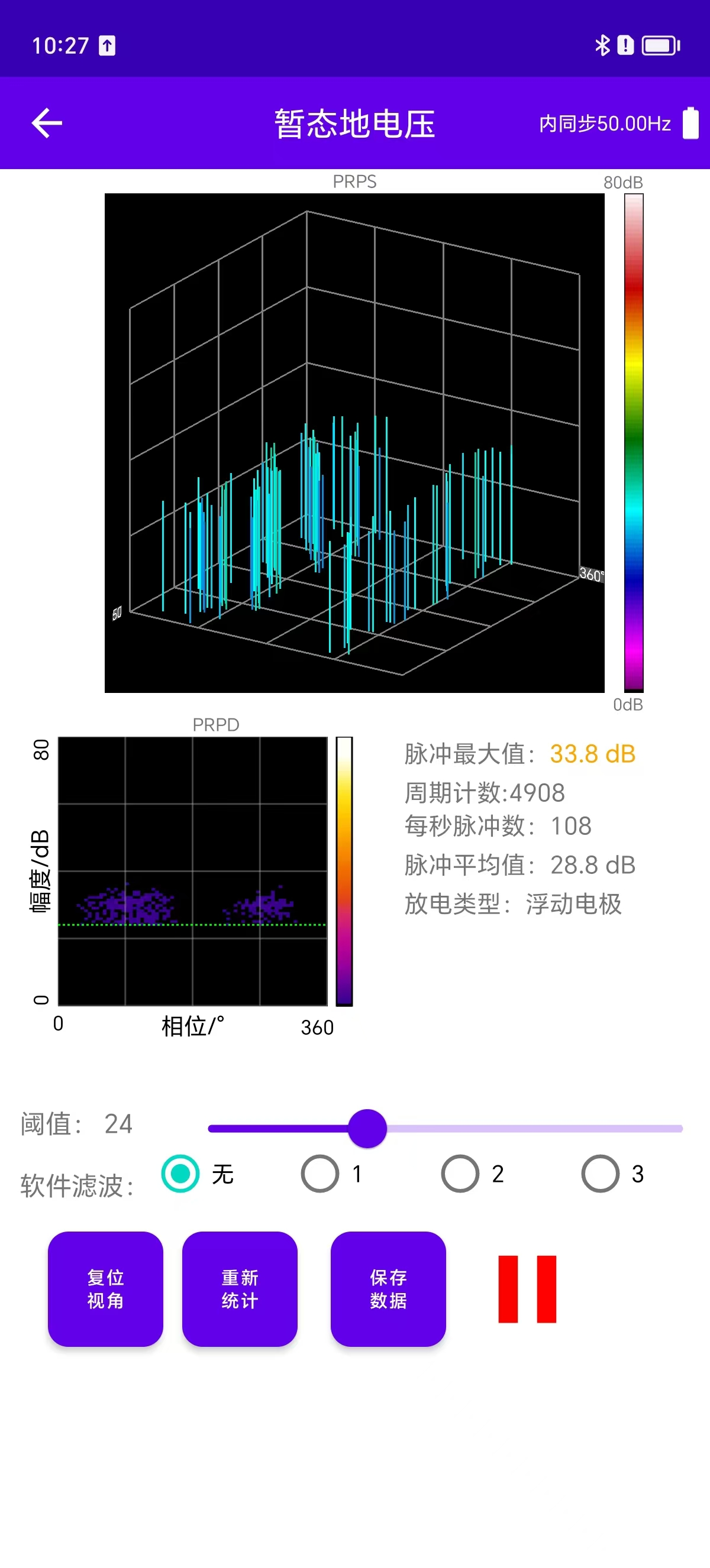This screenshot has height=1568, width=710.
Task: Set software filter to level 3
Action: (x=601, y=1174)
